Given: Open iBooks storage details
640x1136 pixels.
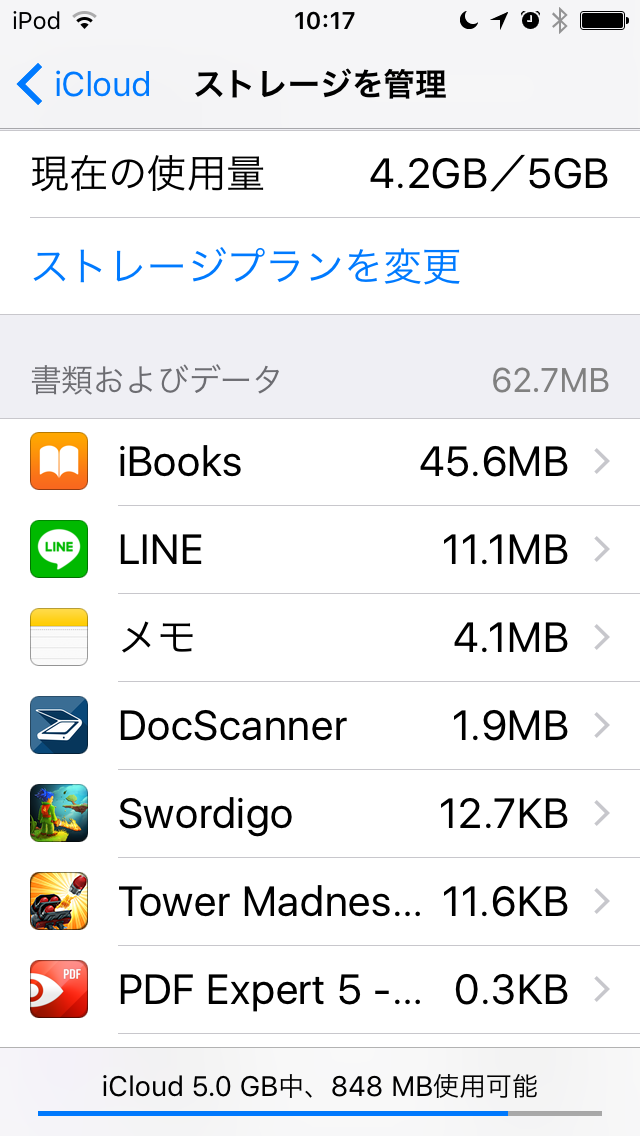Looking at the screenshot, I should pyautogui.click(x=320, y=462).
